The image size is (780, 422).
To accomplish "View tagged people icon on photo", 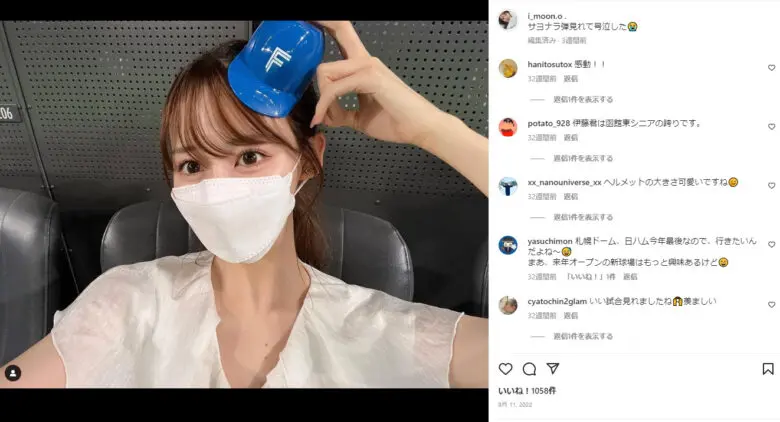I will click(13, 373).
